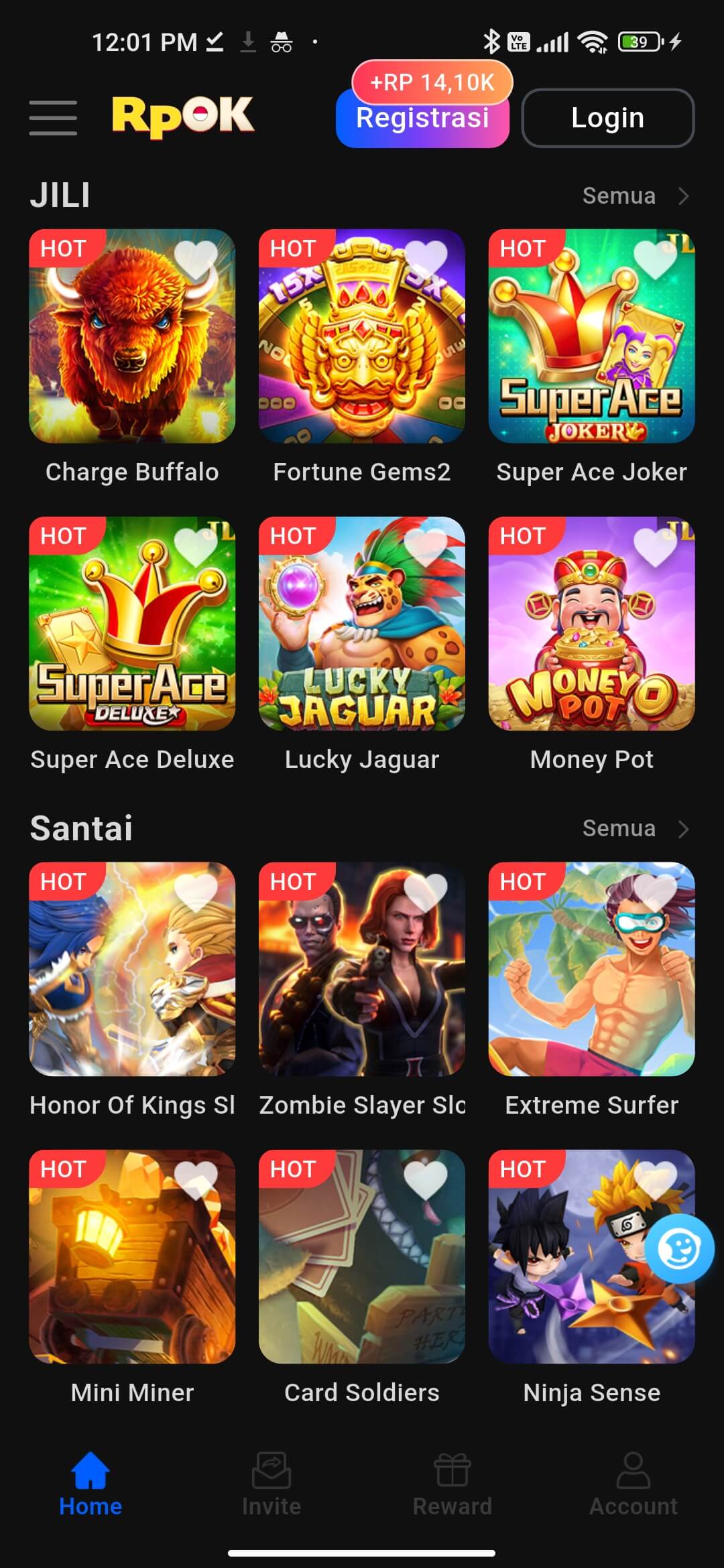
Task: Favorite Money Pot with the heart icon
Action: [x=655, y=547]
